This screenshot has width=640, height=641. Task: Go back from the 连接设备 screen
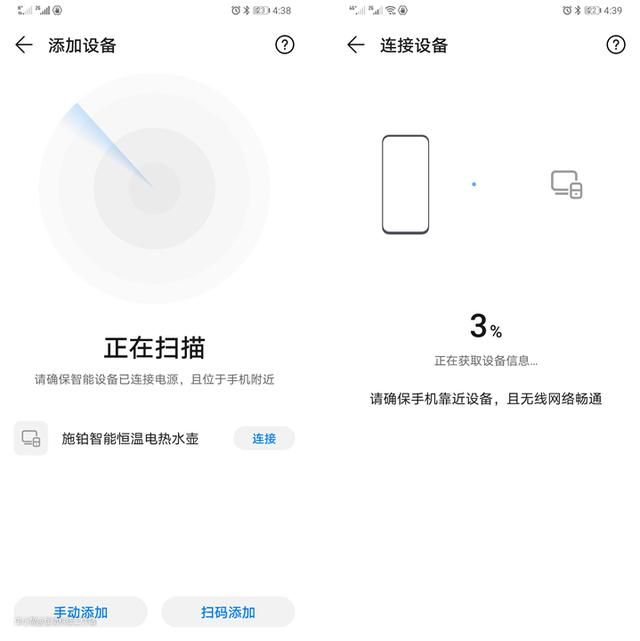(x=356, y=45)
